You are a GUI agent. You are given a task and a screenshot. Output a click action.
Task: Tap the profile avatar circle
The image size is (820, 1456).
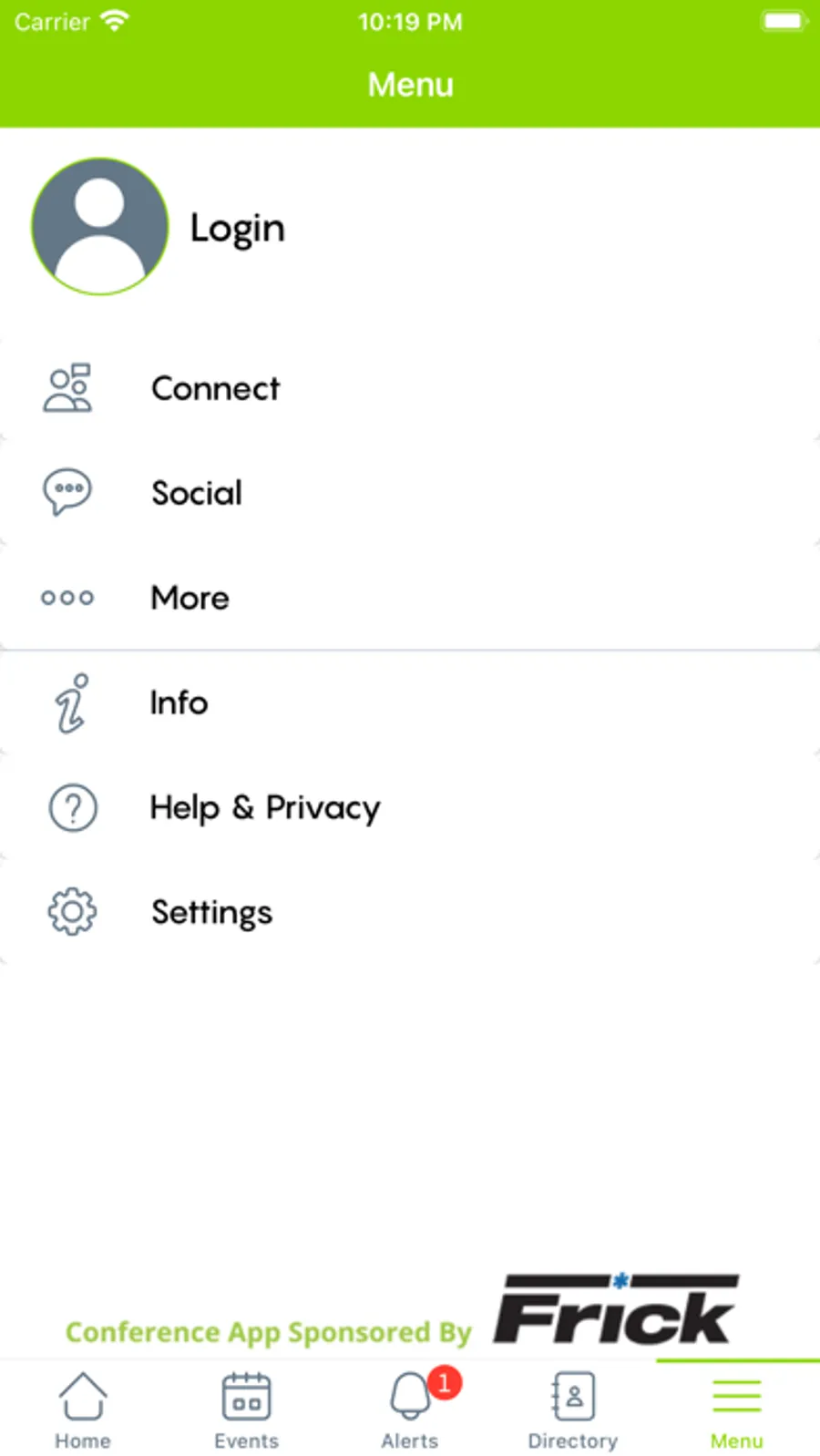100,226
